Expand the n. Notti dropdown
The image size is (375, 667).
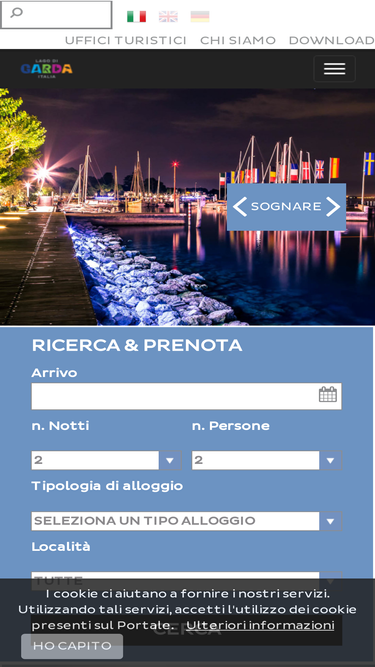(x=106, y=460)
